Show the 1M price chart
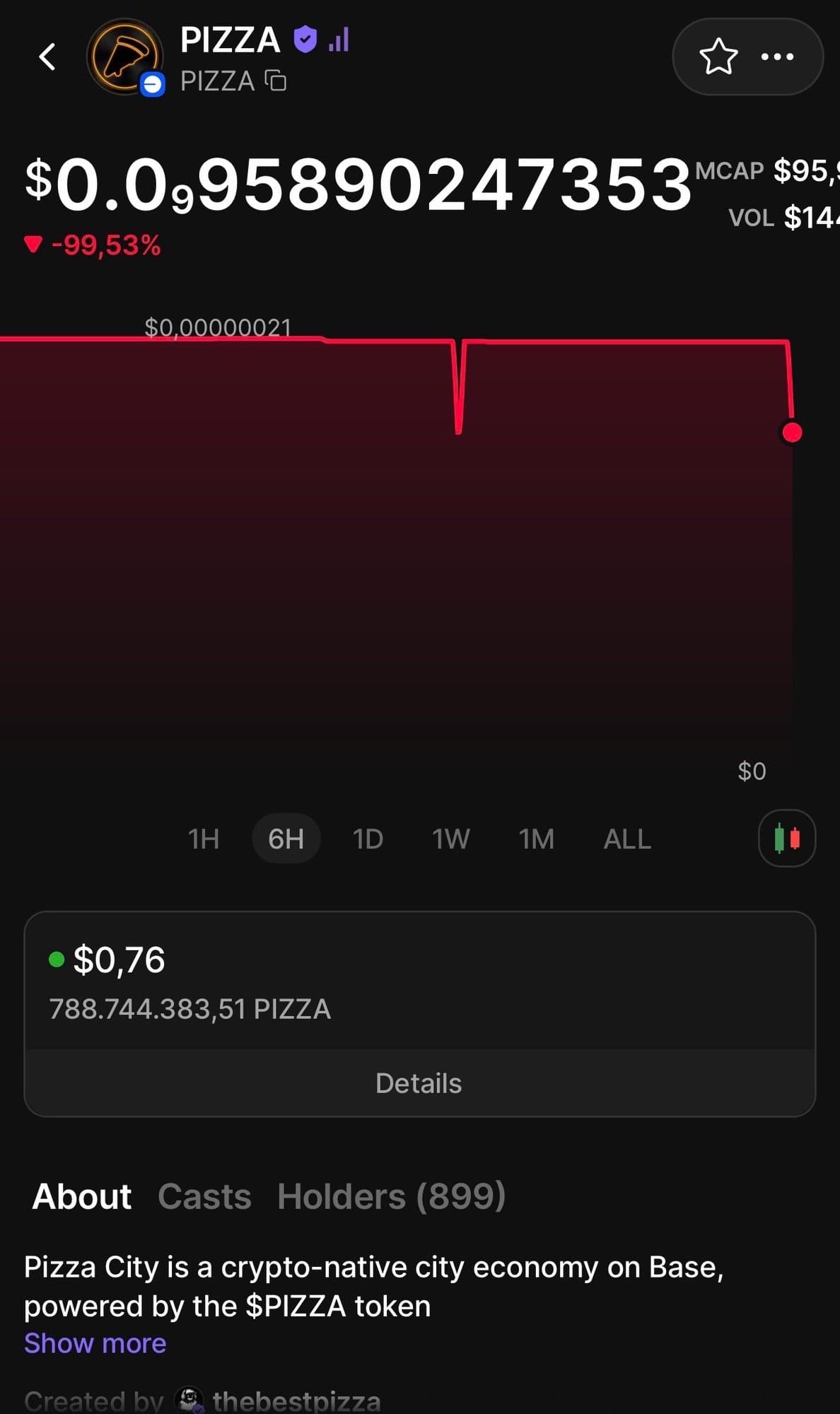The height and width of the screenshot is (1414, 840). pos(536,839)
